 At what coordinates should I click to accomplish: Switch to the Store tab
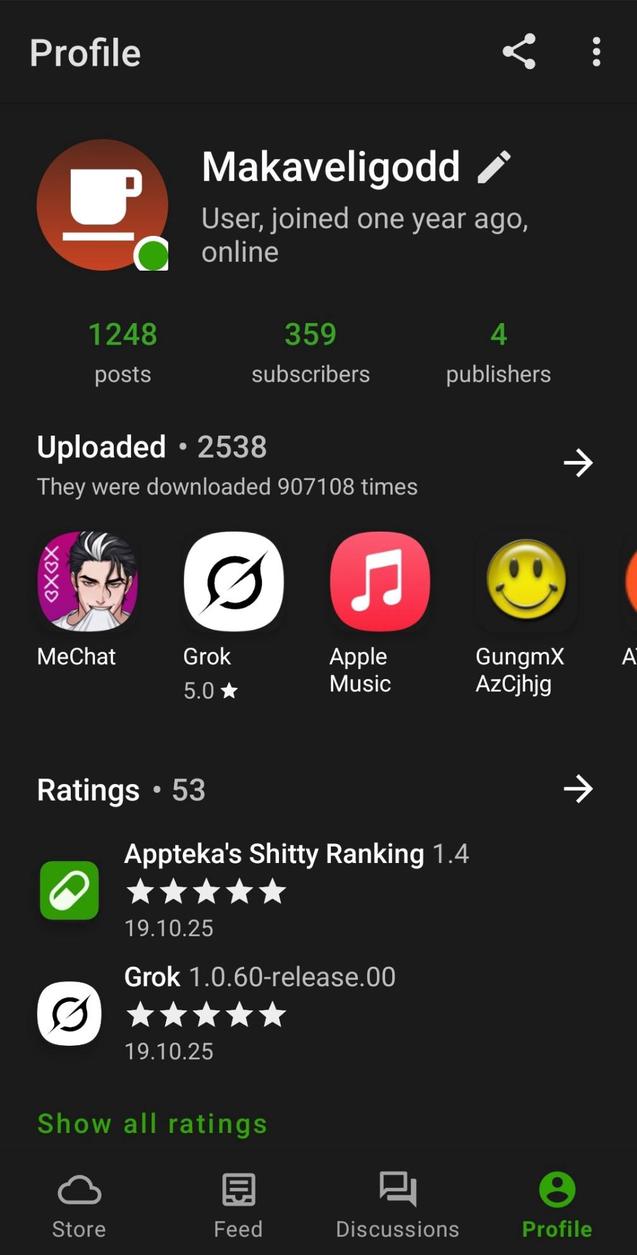click(x=79, y=1205)
